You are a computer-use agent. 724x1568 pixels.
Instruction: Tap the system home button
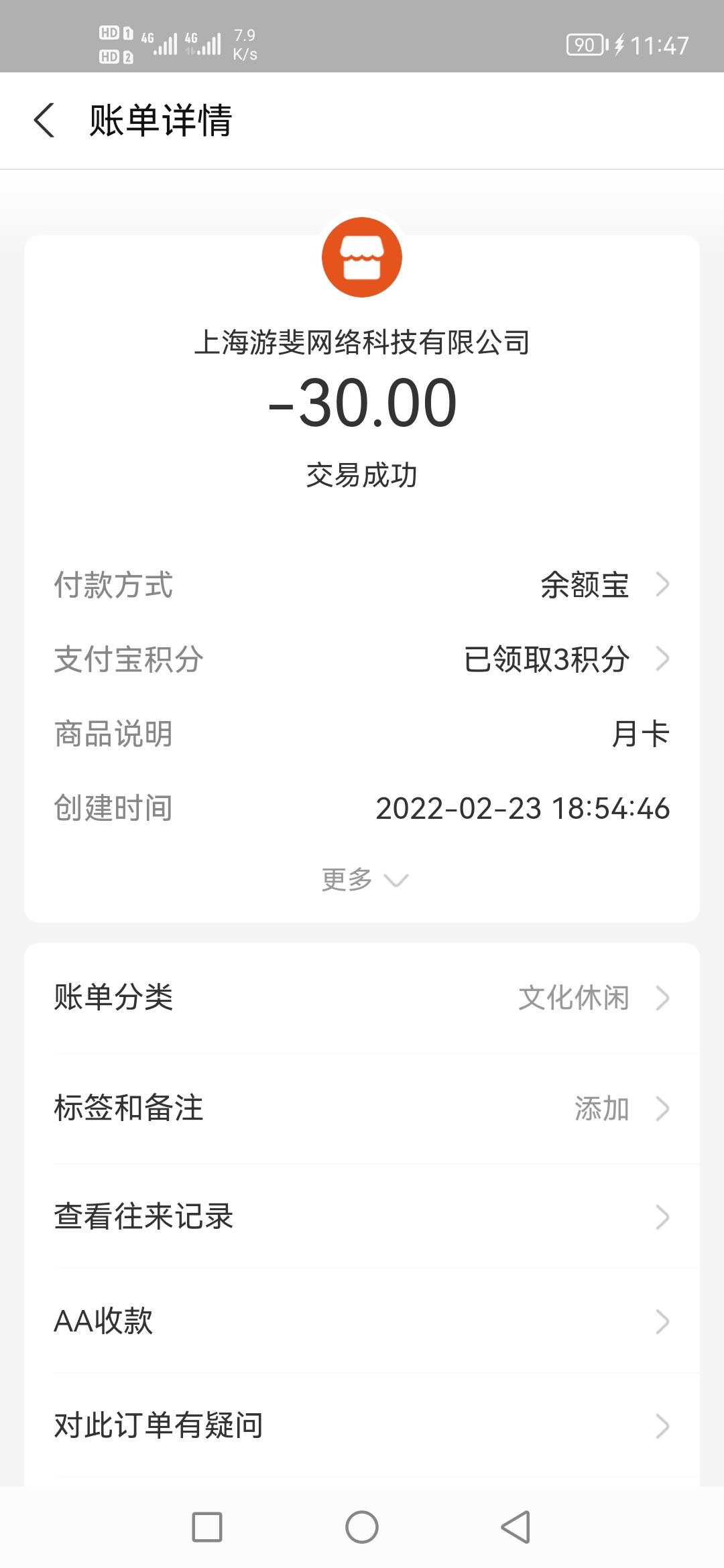[362, 1527]
